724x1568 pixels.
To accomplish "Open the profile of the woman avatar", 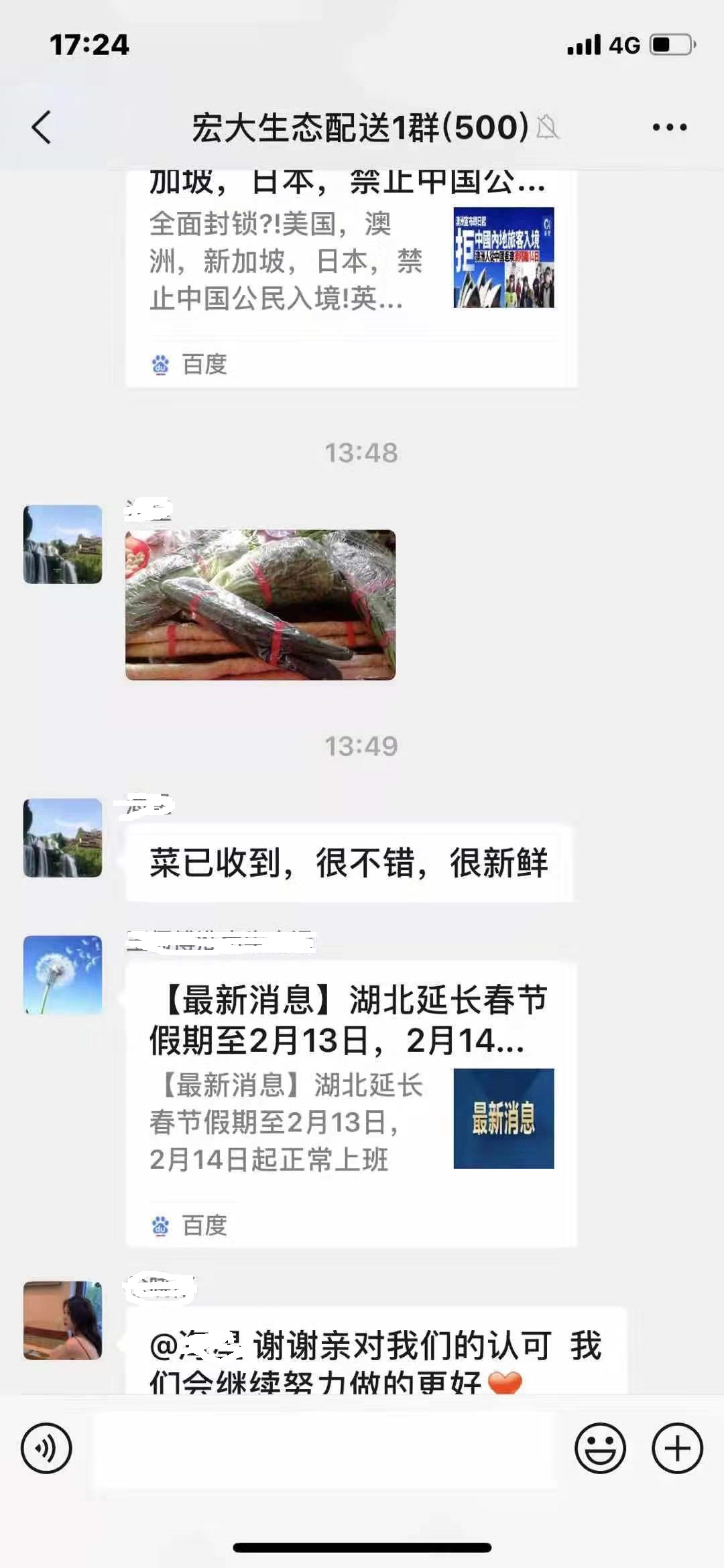I will (62, 1320).
